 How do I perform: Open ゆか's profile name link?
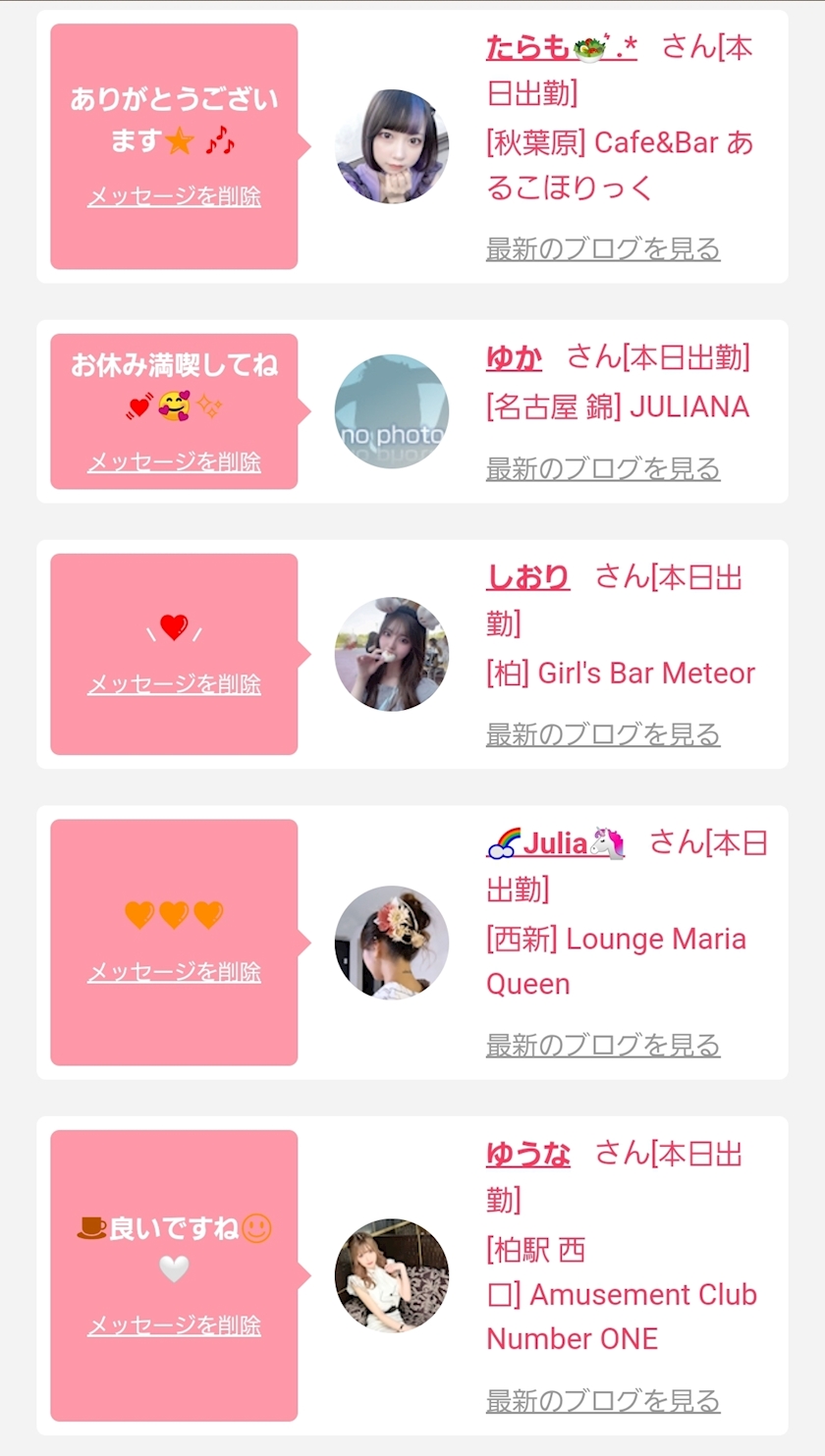514,357
